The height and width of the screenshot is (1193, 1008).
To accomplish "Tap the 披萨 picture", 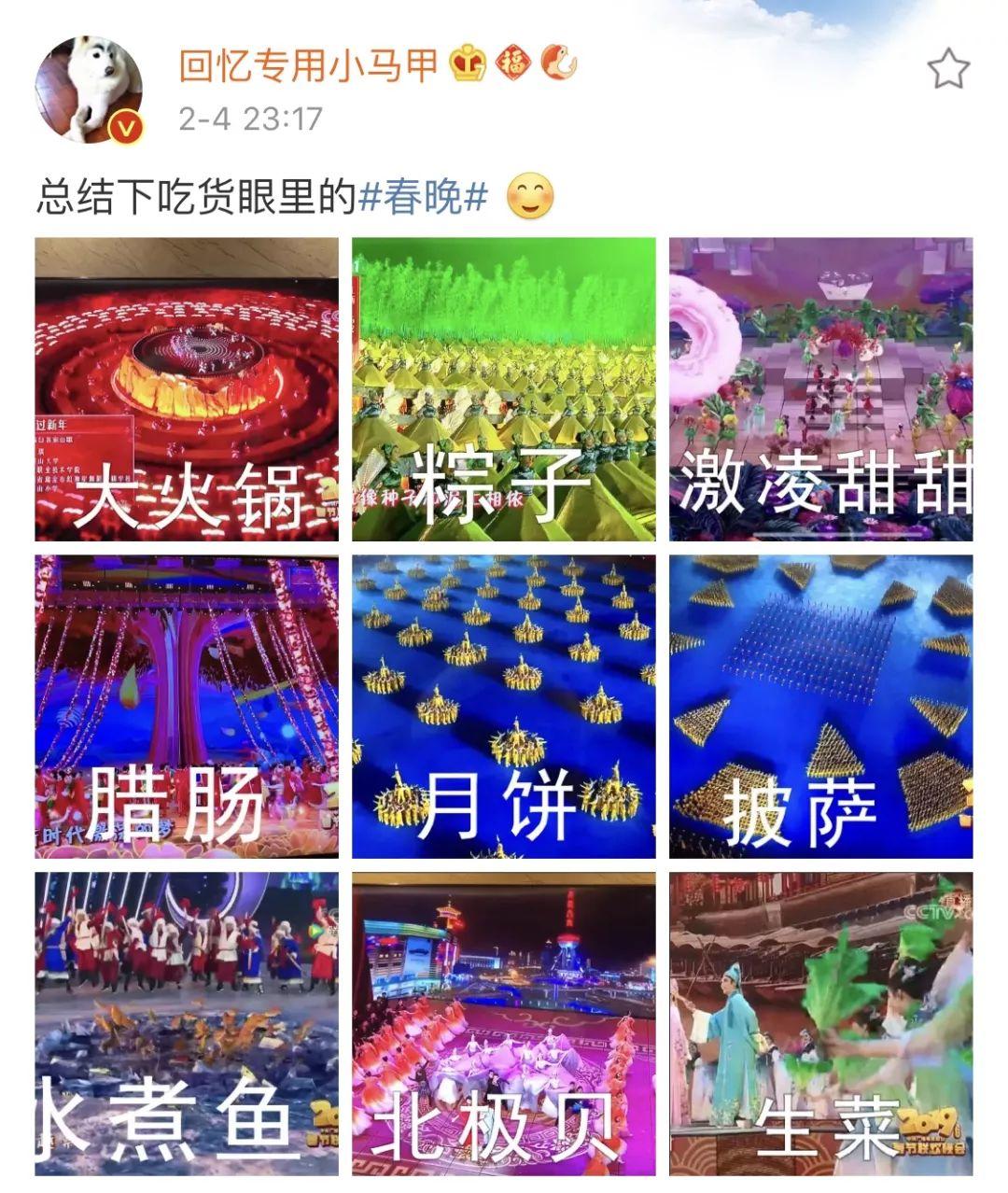I will (x=820, y=707).
